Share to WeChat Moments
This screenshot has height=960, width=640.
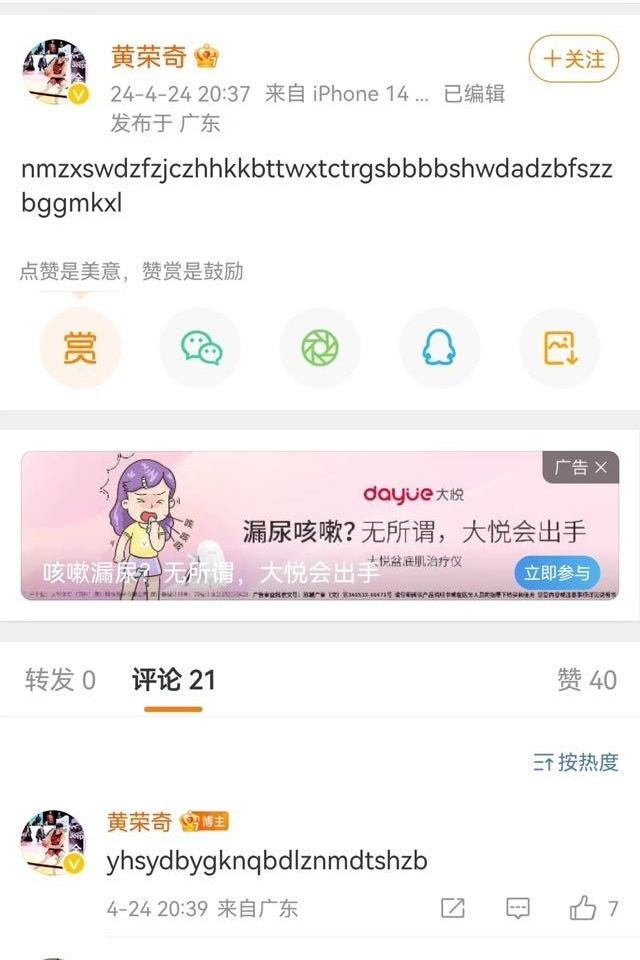[x=320, y=348]
